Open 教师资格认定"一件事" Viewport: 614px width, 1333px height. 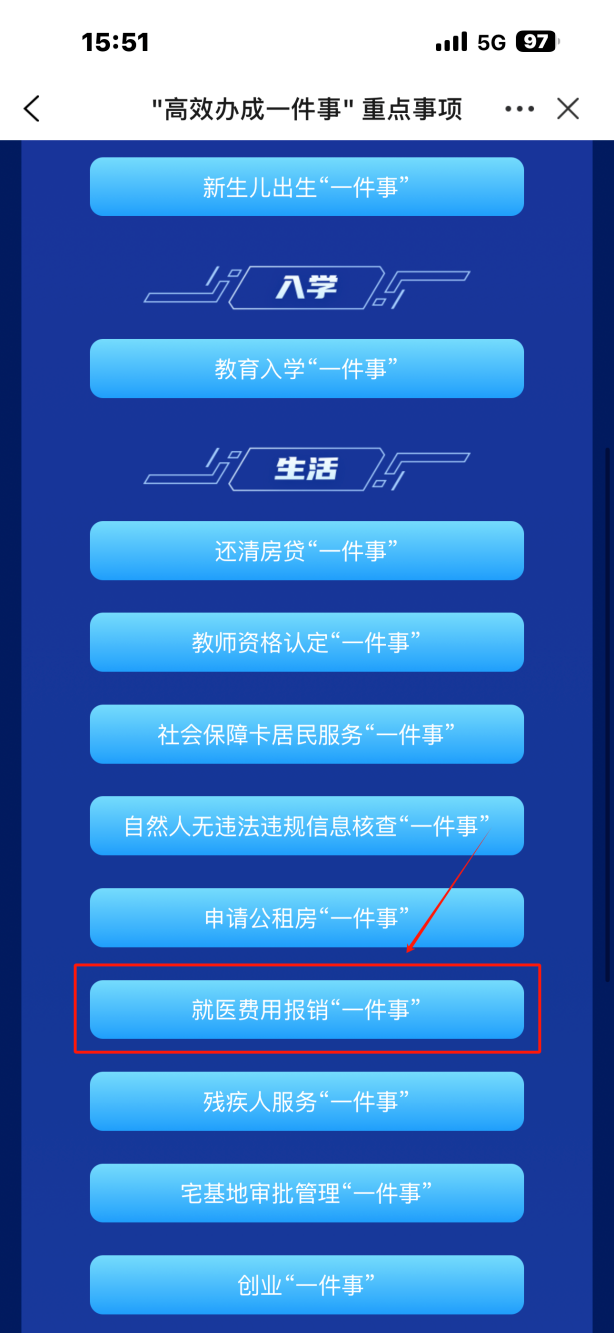tap(306, 642)
